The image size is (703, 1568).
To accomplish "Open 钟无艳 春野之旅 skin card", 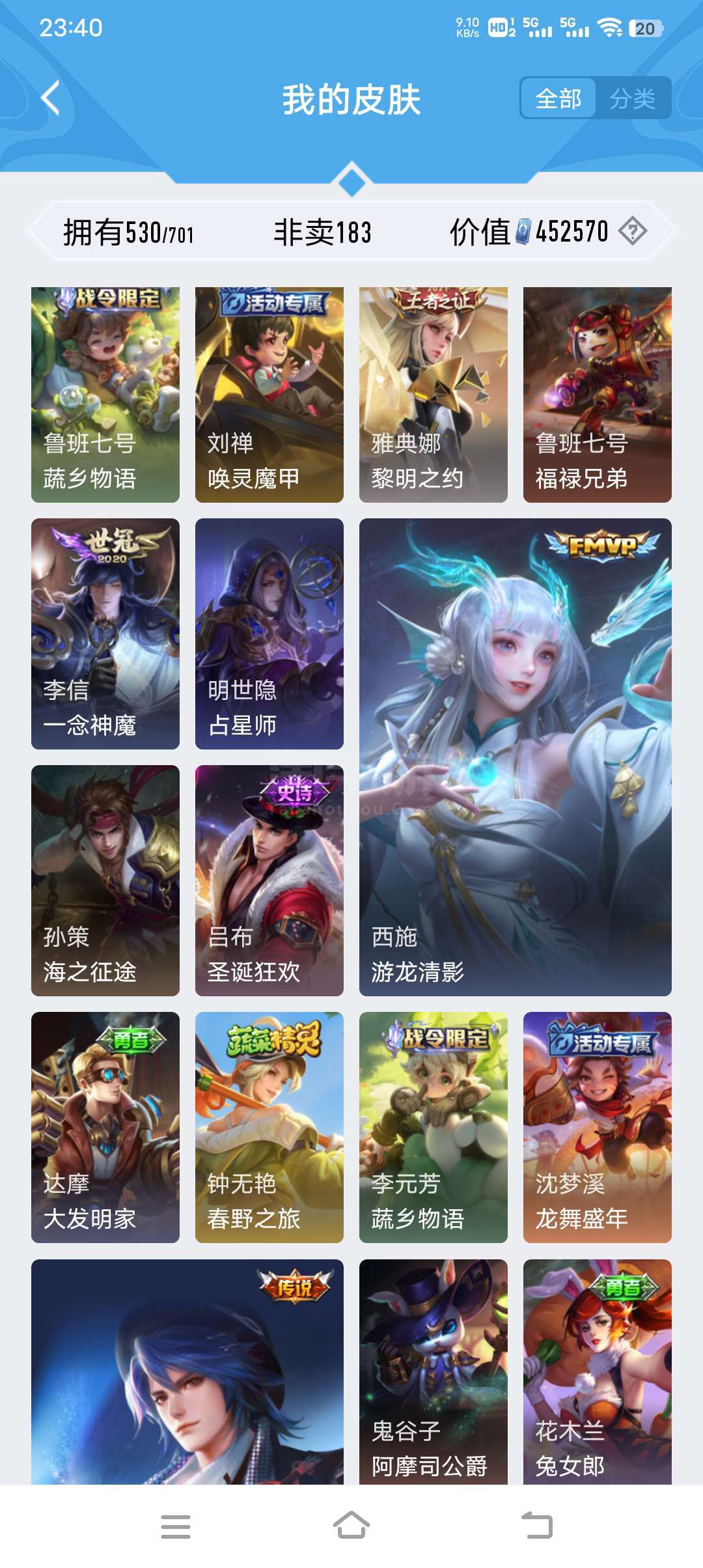I will (x=269, y=1127).
